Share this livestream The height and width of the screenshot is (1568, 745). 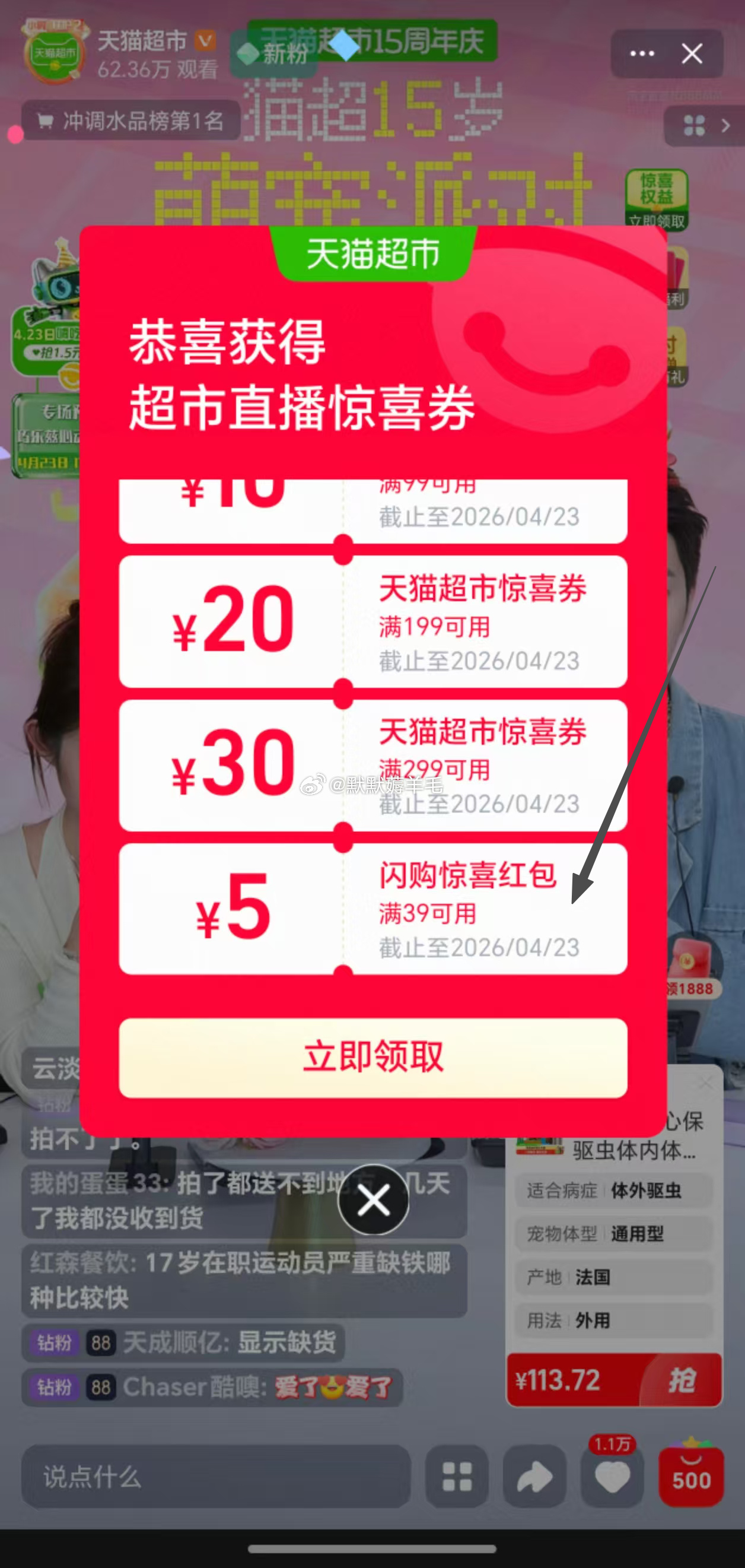pyautogui.click(x=534, y=1477)
